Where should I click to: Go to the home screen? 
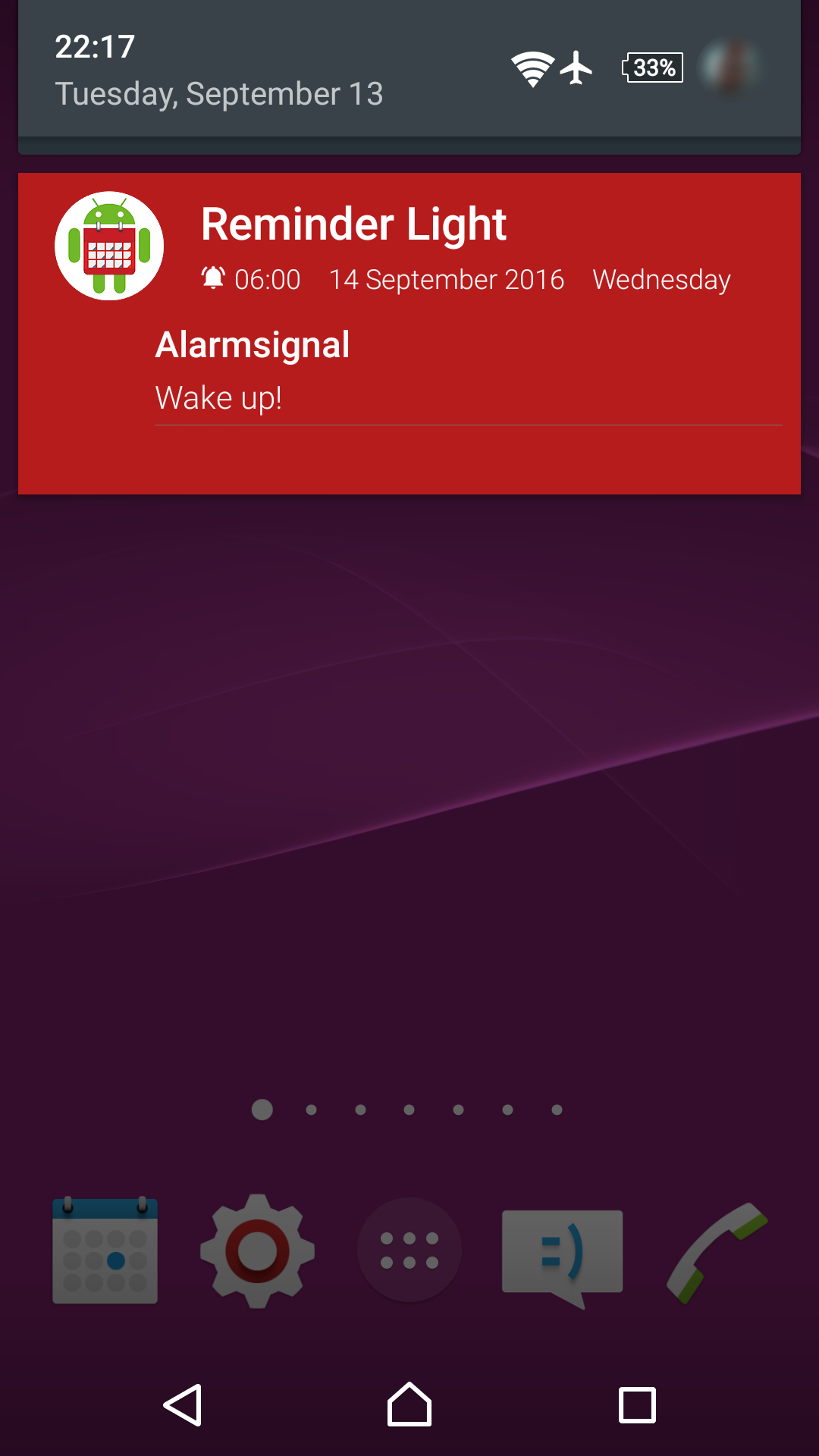[409, 1405]
